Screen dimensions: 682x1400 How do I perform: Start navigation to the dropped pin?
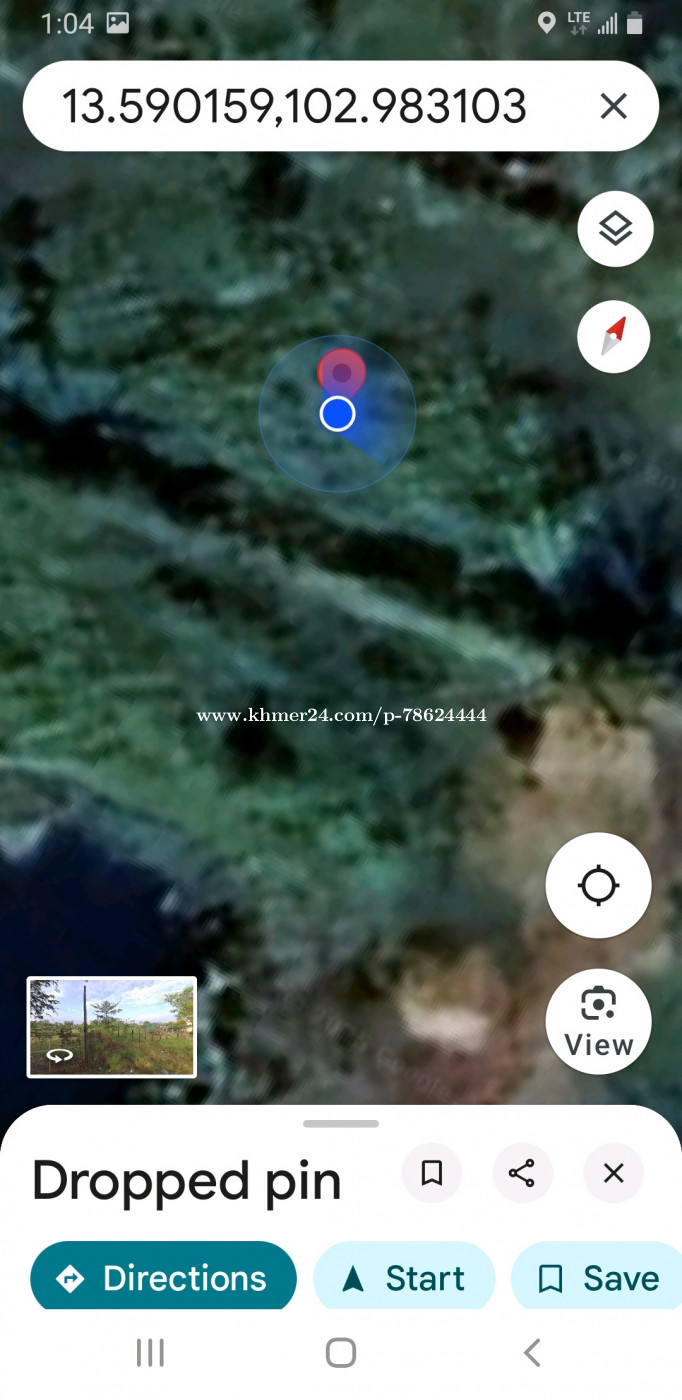click(x=404, y=1277)
